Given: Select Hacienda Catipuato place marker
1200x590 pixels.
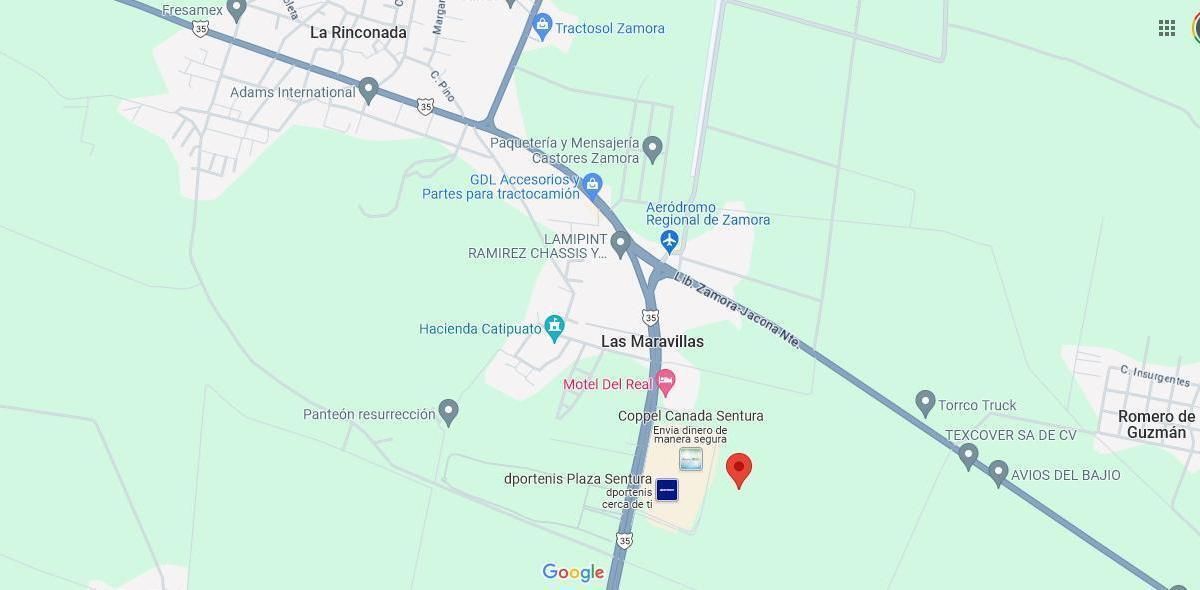Looking at the screenshot, I should (554, 326).
